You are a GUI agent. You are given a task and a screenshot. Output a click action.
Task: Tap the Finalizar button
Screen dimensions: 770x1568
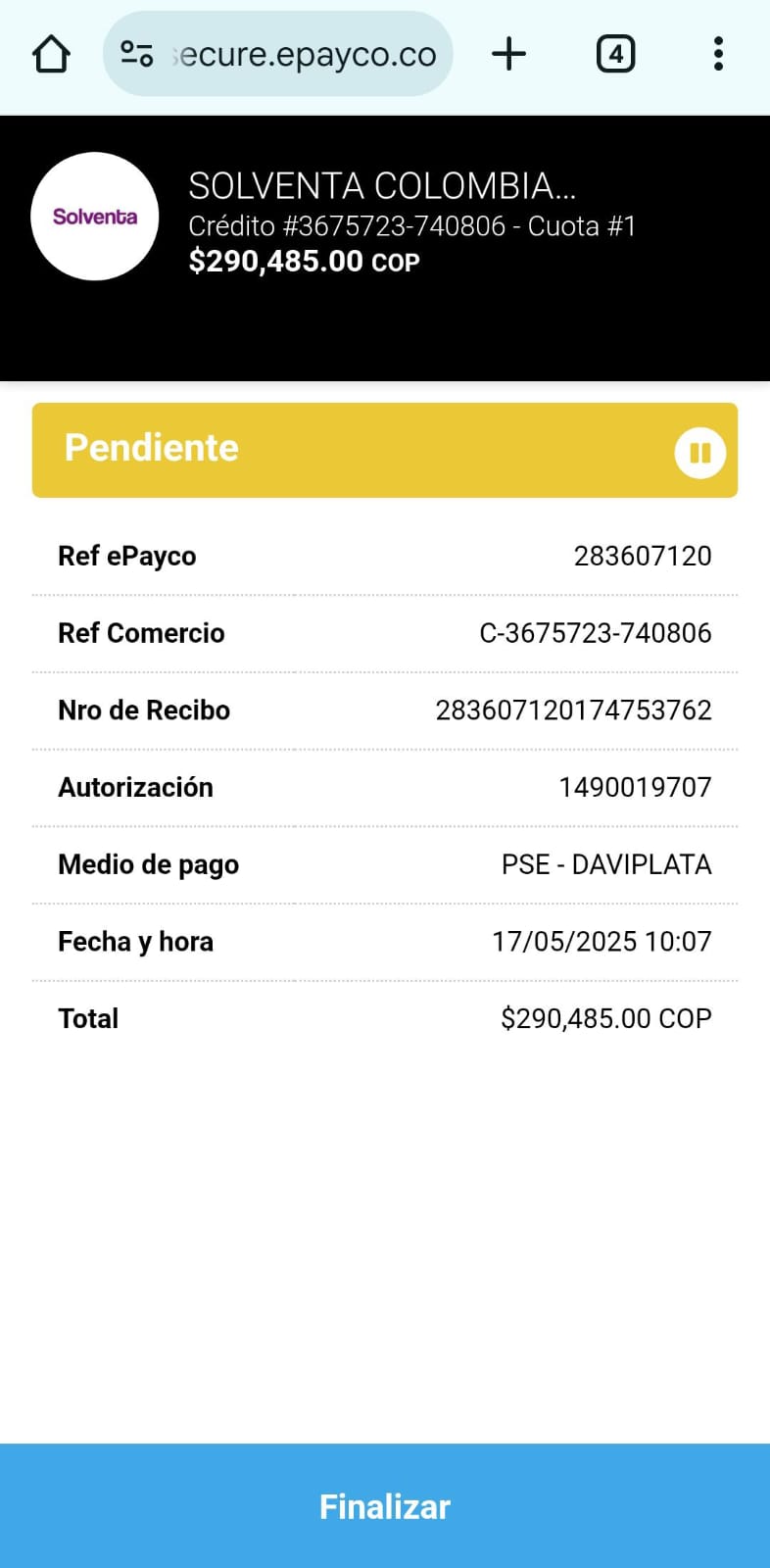(x=385, y=1505)
